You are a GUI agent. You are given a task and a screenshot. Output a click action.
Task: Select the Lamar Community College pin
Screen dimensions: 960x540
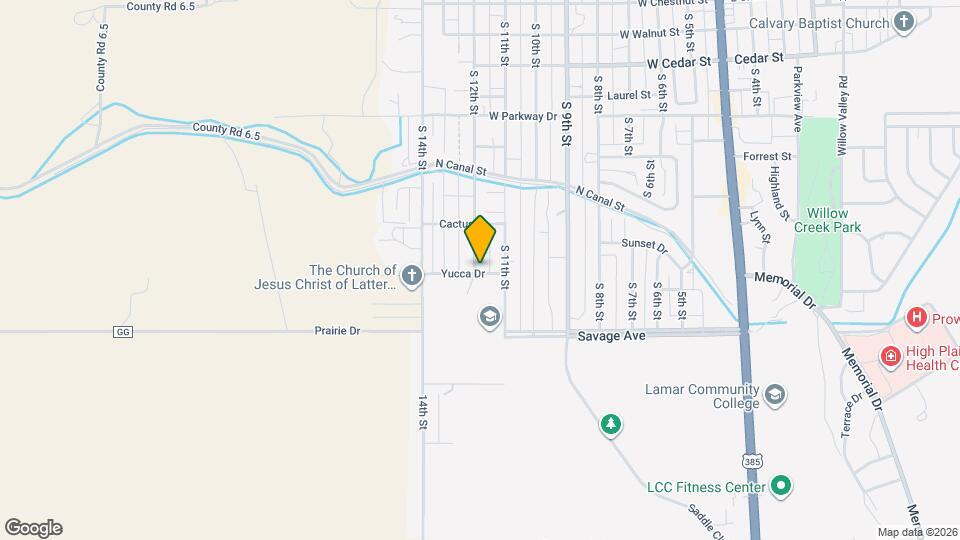point(775,396)
